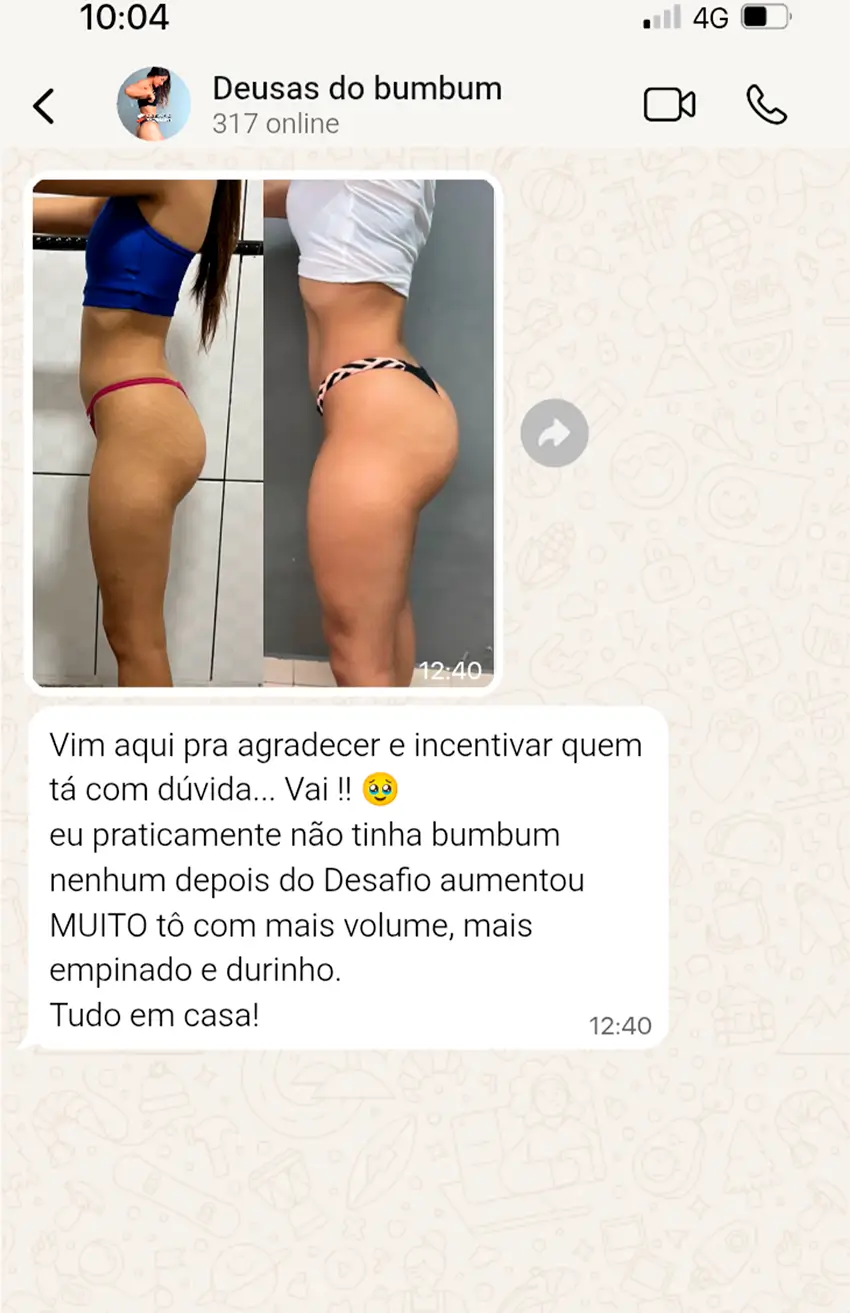The image size is (850, 1313).
Task: Start a video call with the group
Action: tap(669, 105)
